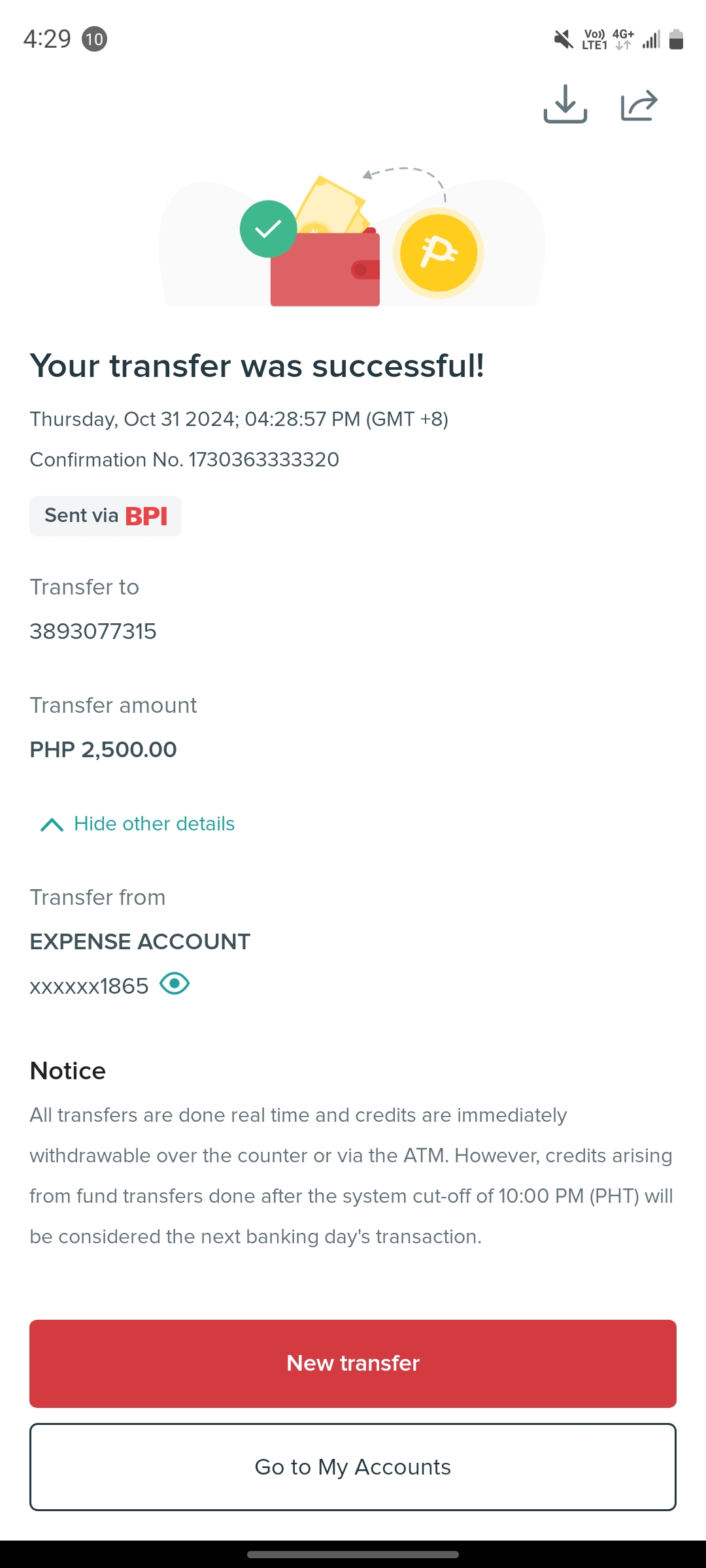
Task: Go to My Accounts
Action: tap(353, 1467)
